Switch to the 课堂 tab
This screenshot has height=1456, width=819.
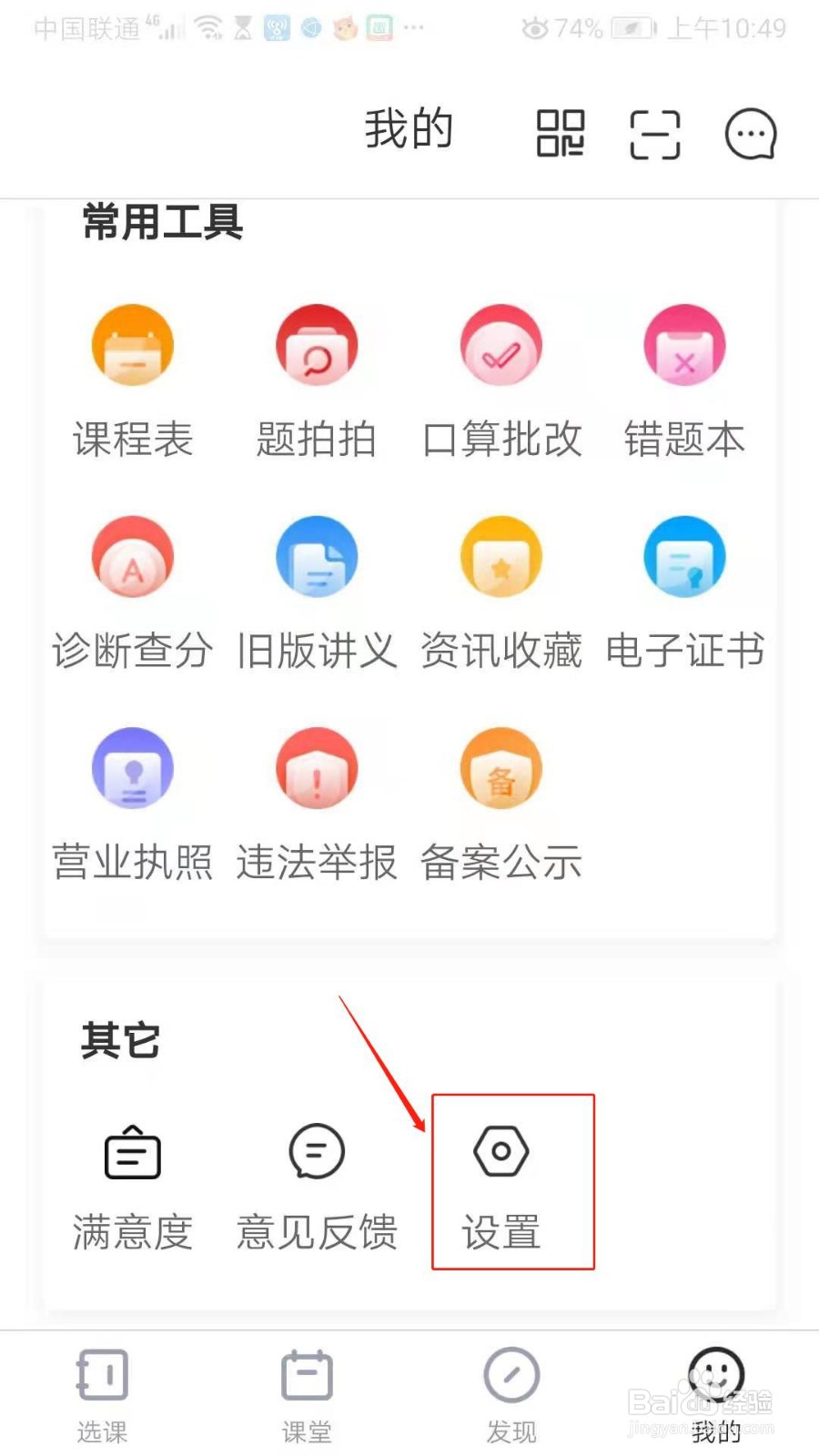(307, 1392)
